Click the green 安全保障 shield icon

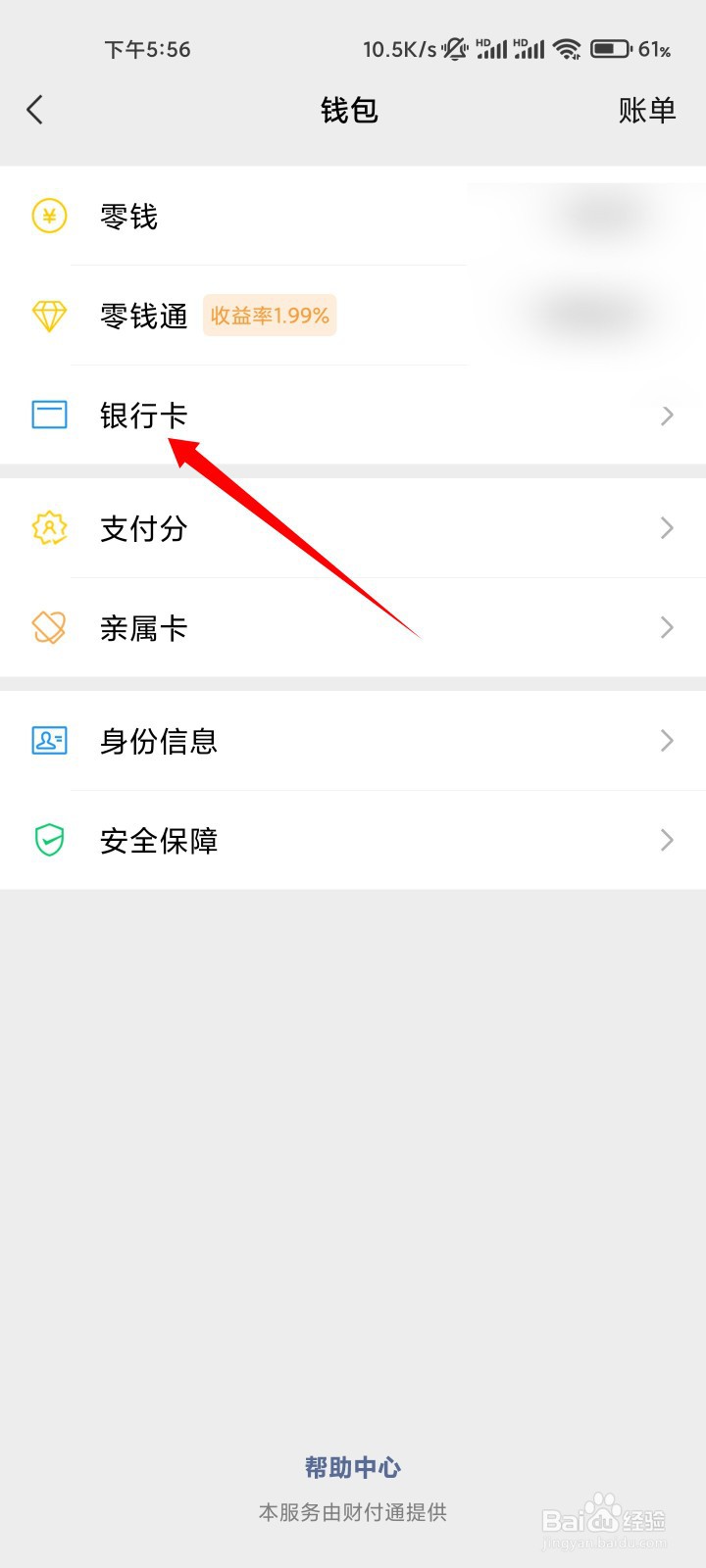click(x=48, y=840)
